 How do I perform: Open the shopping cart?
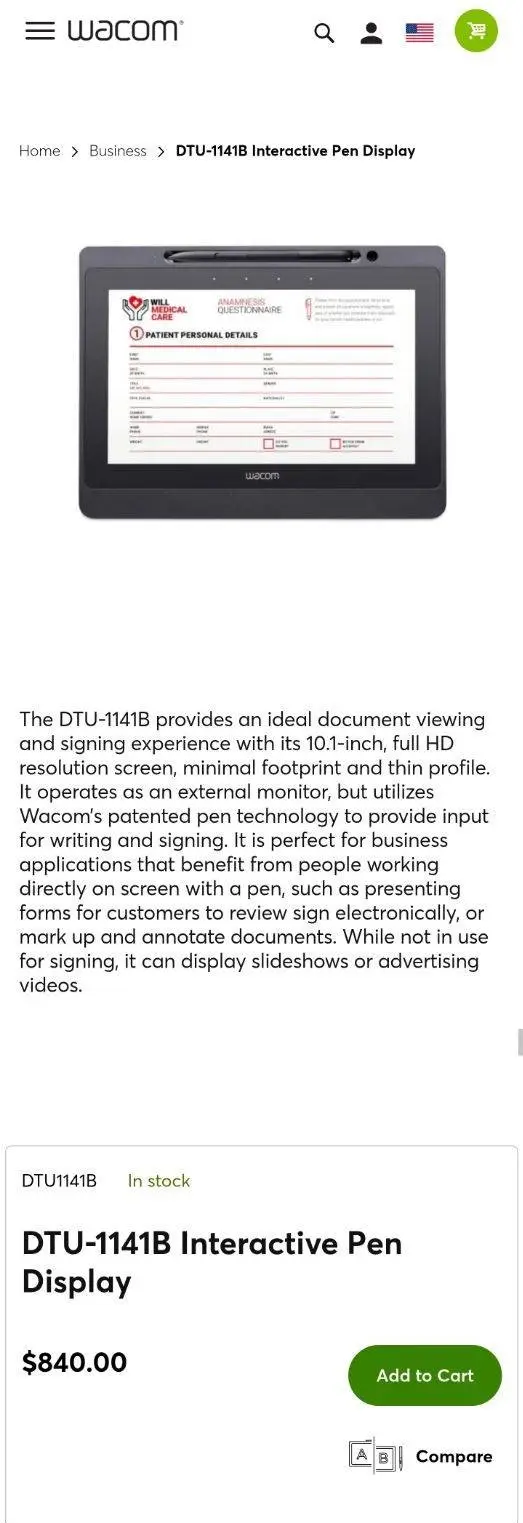pos(476,31)
